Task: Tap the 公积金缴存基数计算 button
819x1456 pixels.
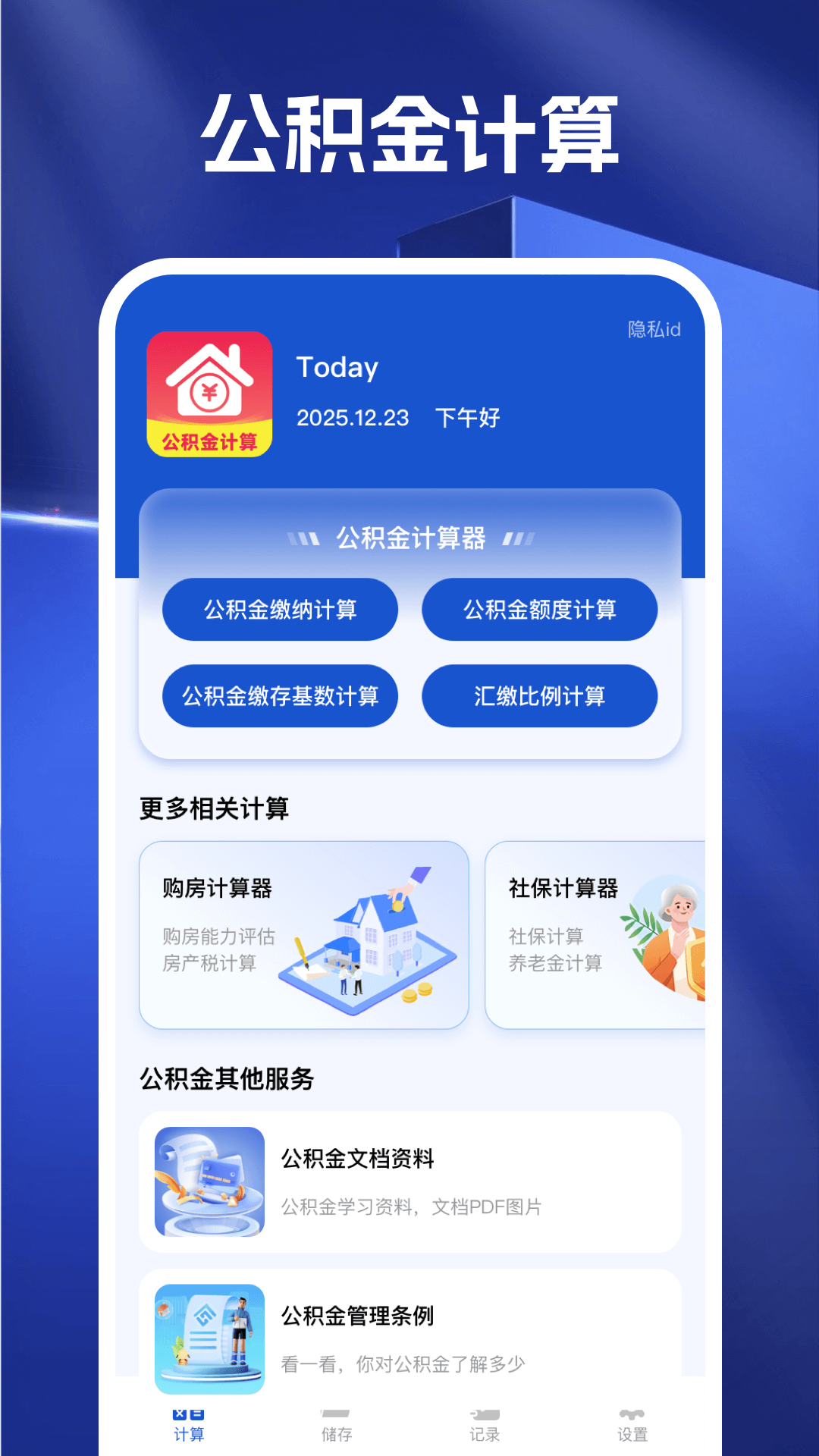Action: [x=280, y=696]
